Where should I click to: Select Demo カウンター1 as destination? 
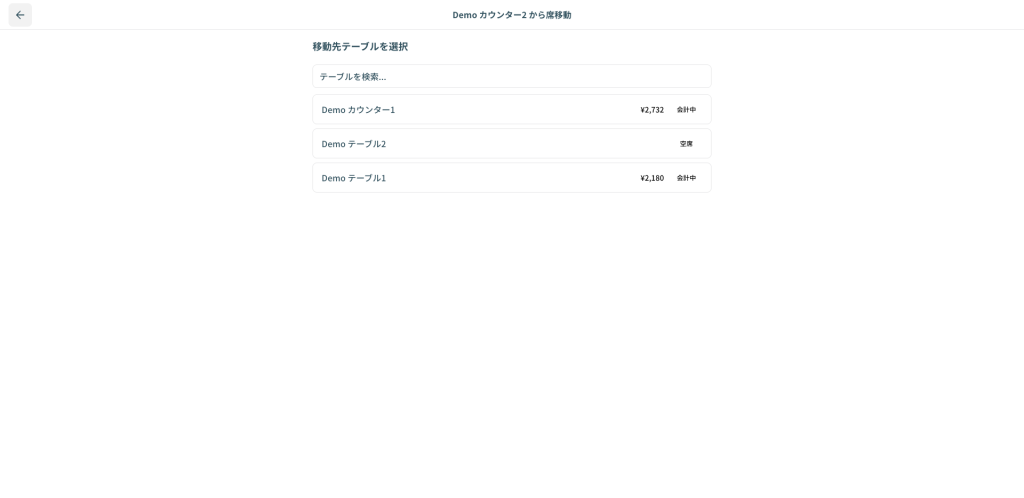click(x=511, y=110)
